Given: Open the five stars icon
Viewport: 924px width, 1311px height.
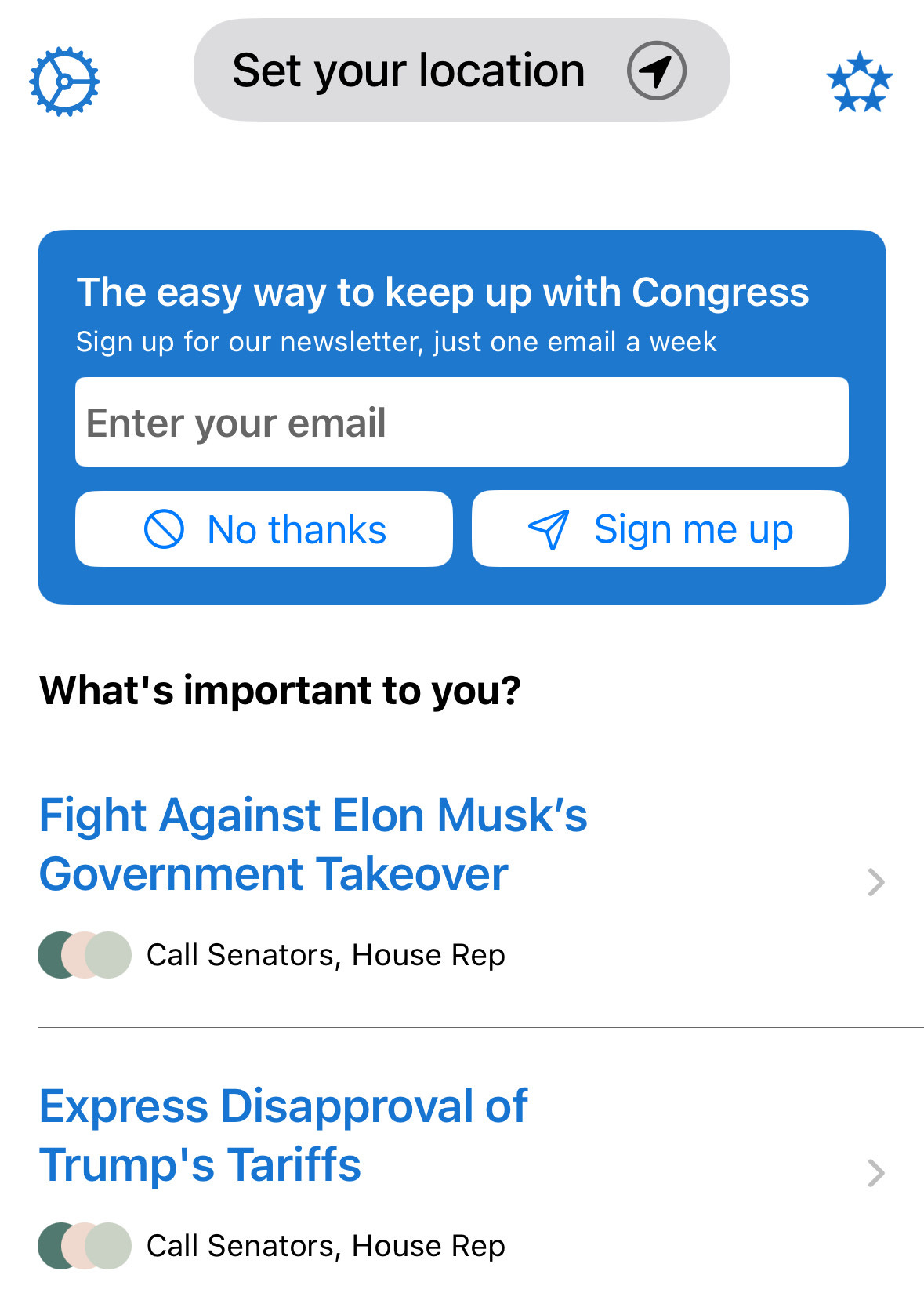Looking at the screenshot, I should [859, 82].
